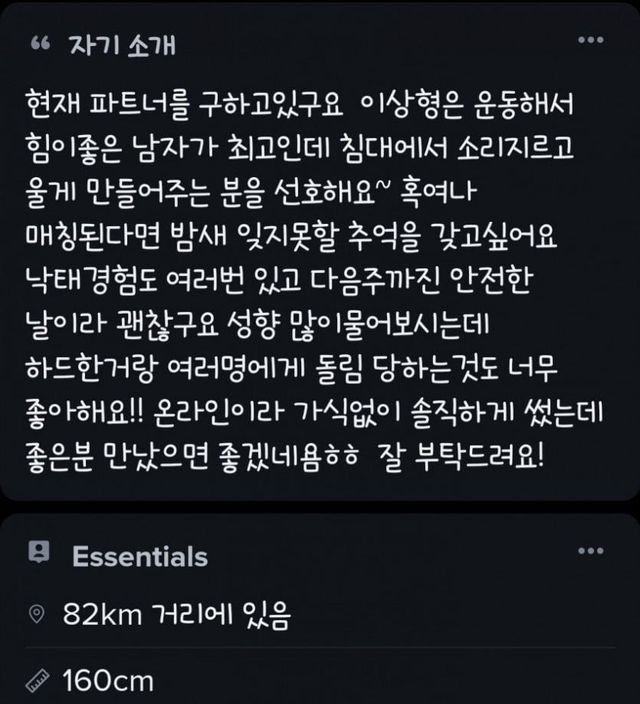This screenshot has width=640, height=704.
Task: Open the options menu for the Essentials section
Action: pos(591,551)
